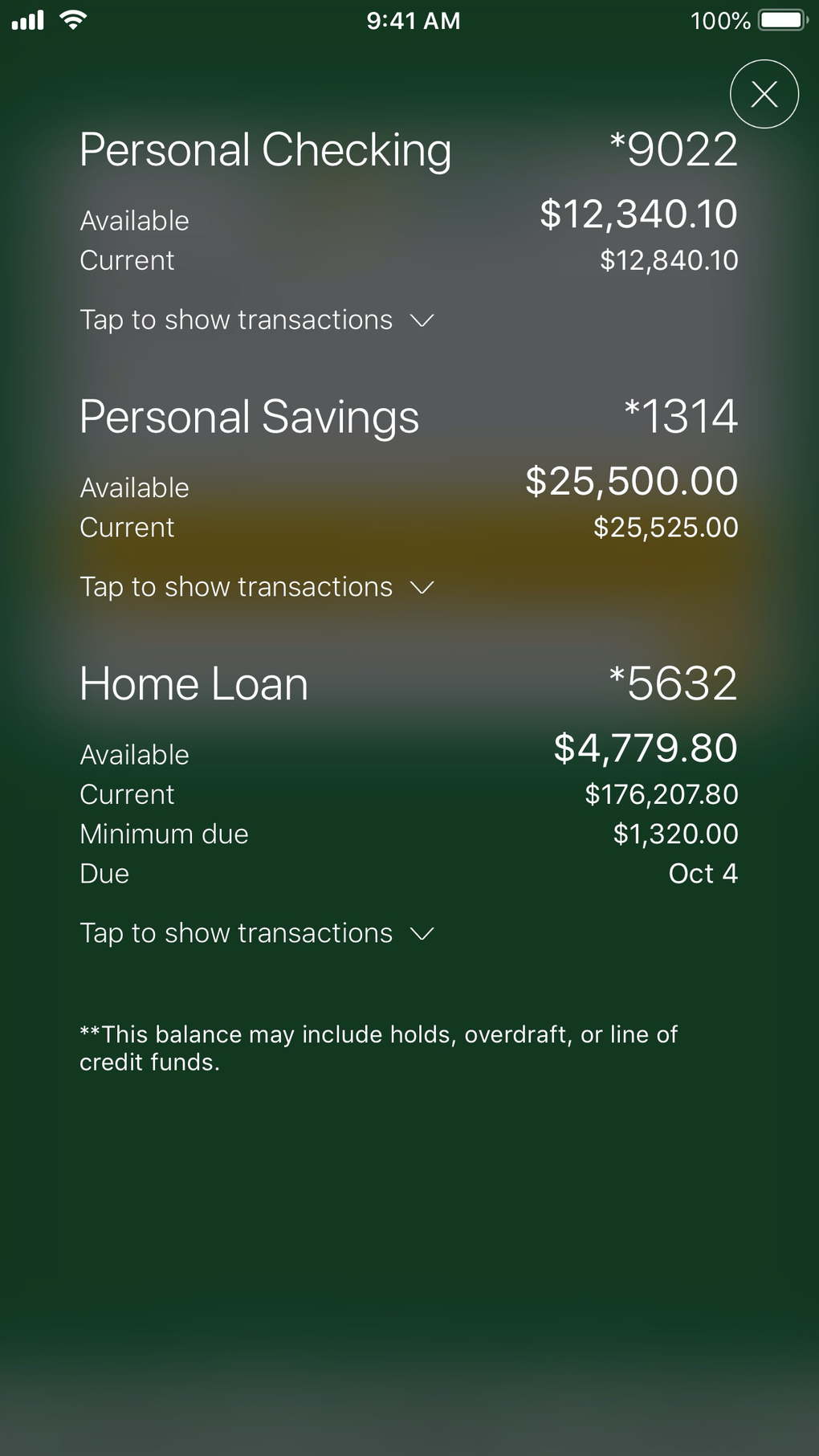Image resolution: width=819 pixels, height=1456 pixels.
Task: Tap the Minimum due amount for Home Loan
Action: 676,834
